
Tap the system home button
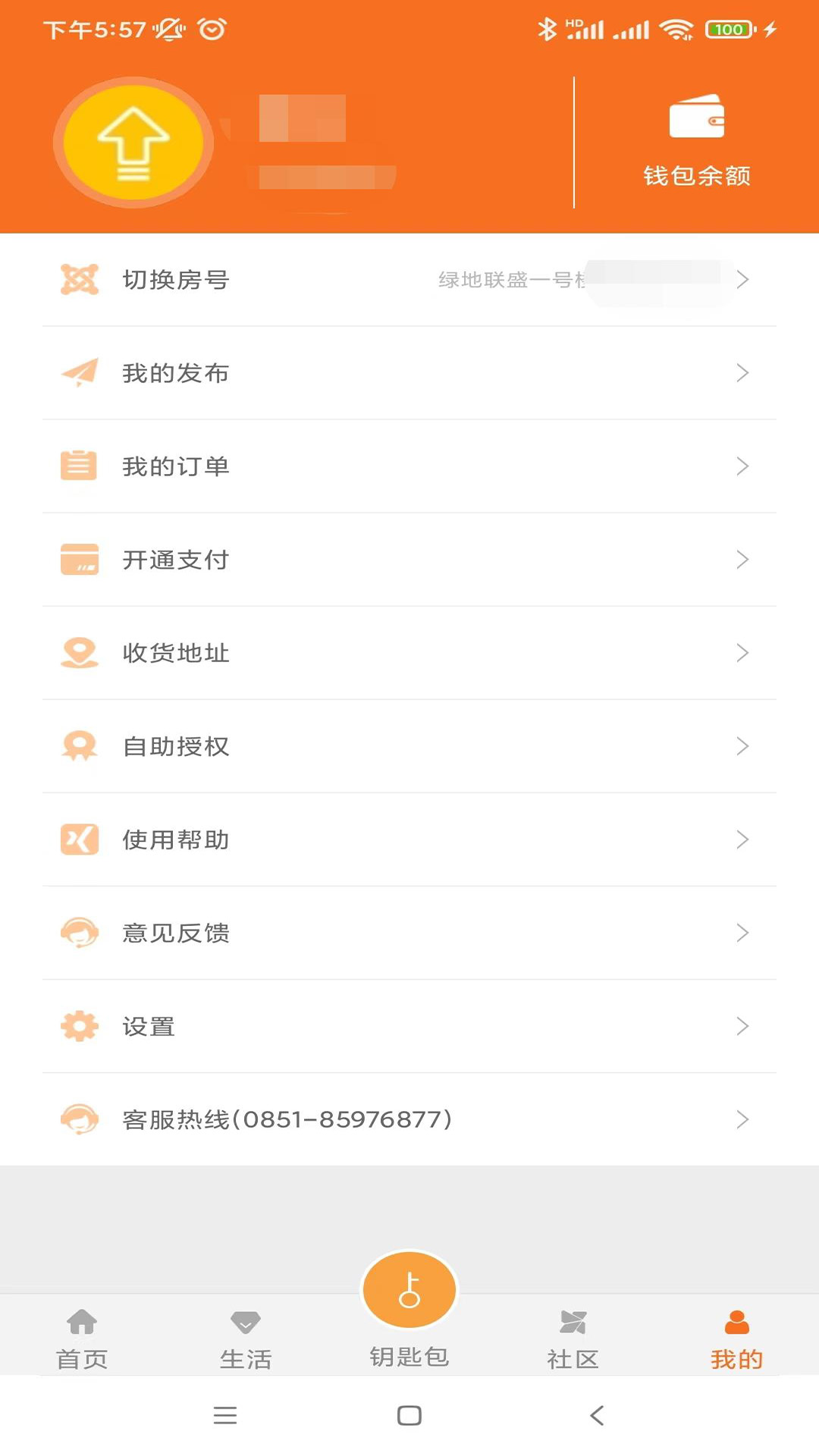pos(409,1415)
